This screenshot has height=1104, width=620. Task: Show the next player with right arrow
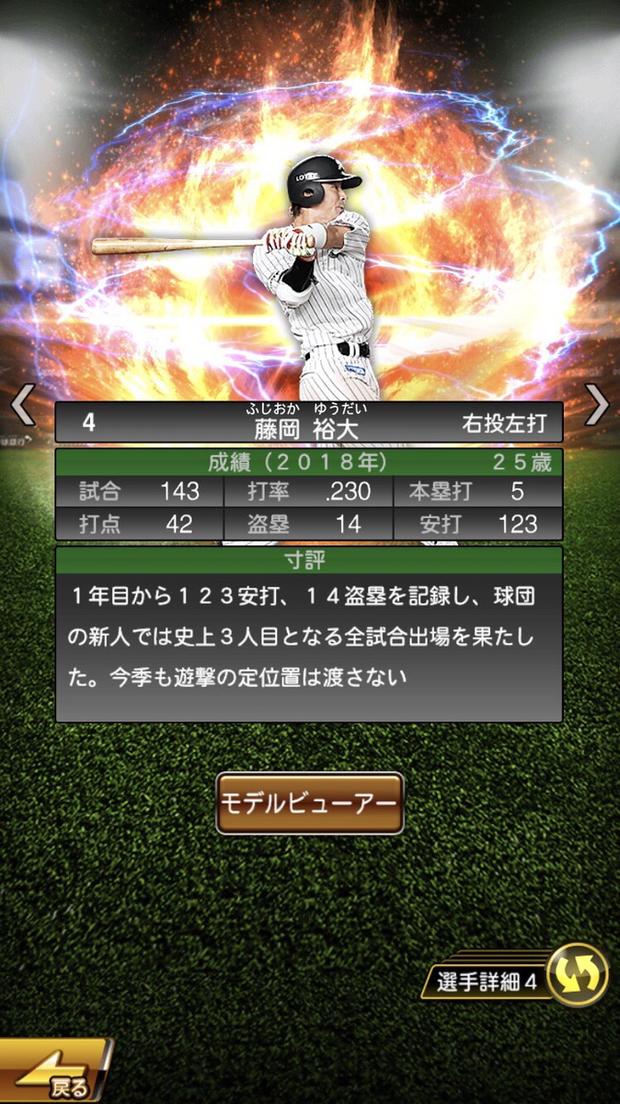tap(597, 405)
